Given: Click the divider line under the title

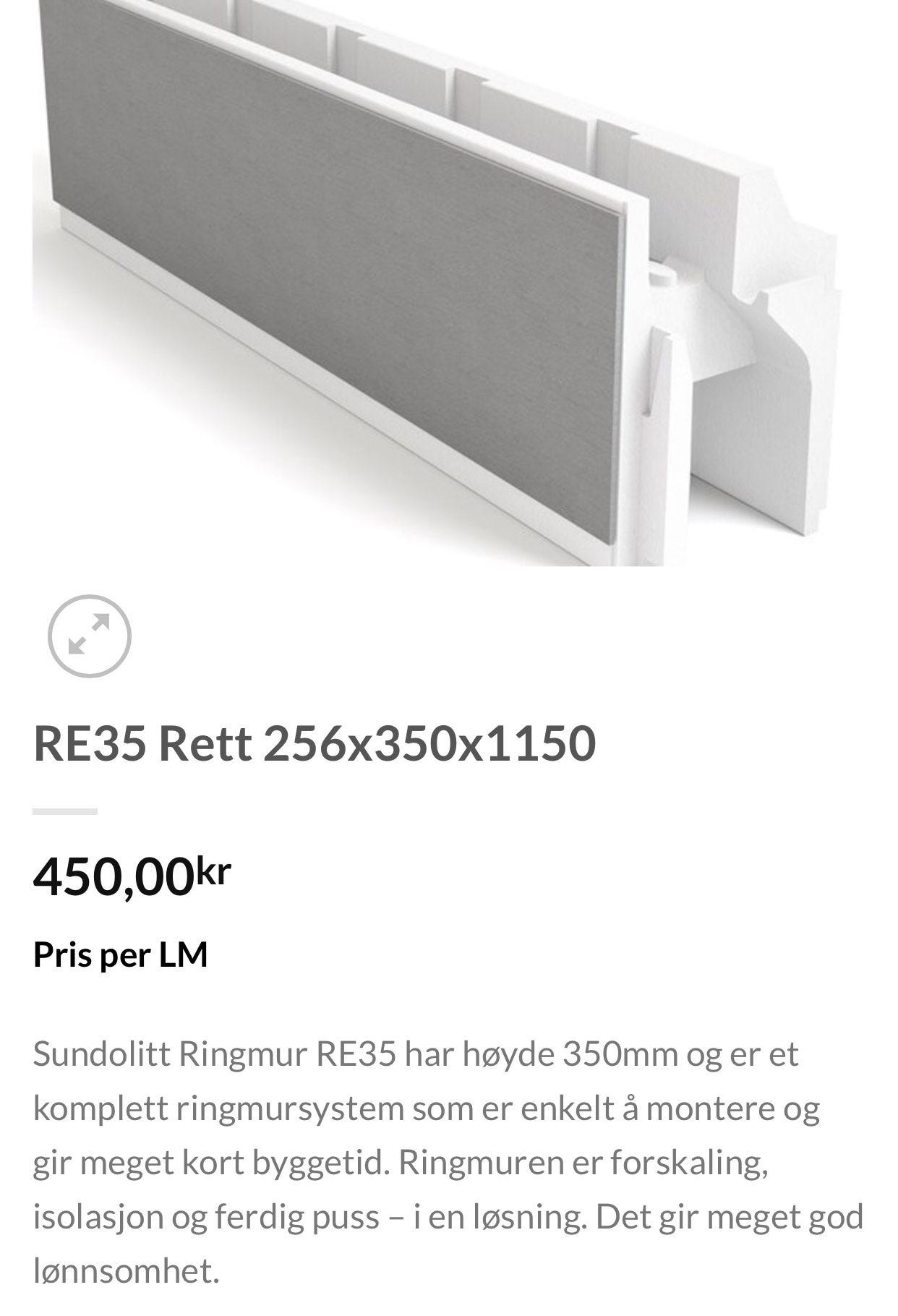Looking at the screenshot, I should click(65, 811).
